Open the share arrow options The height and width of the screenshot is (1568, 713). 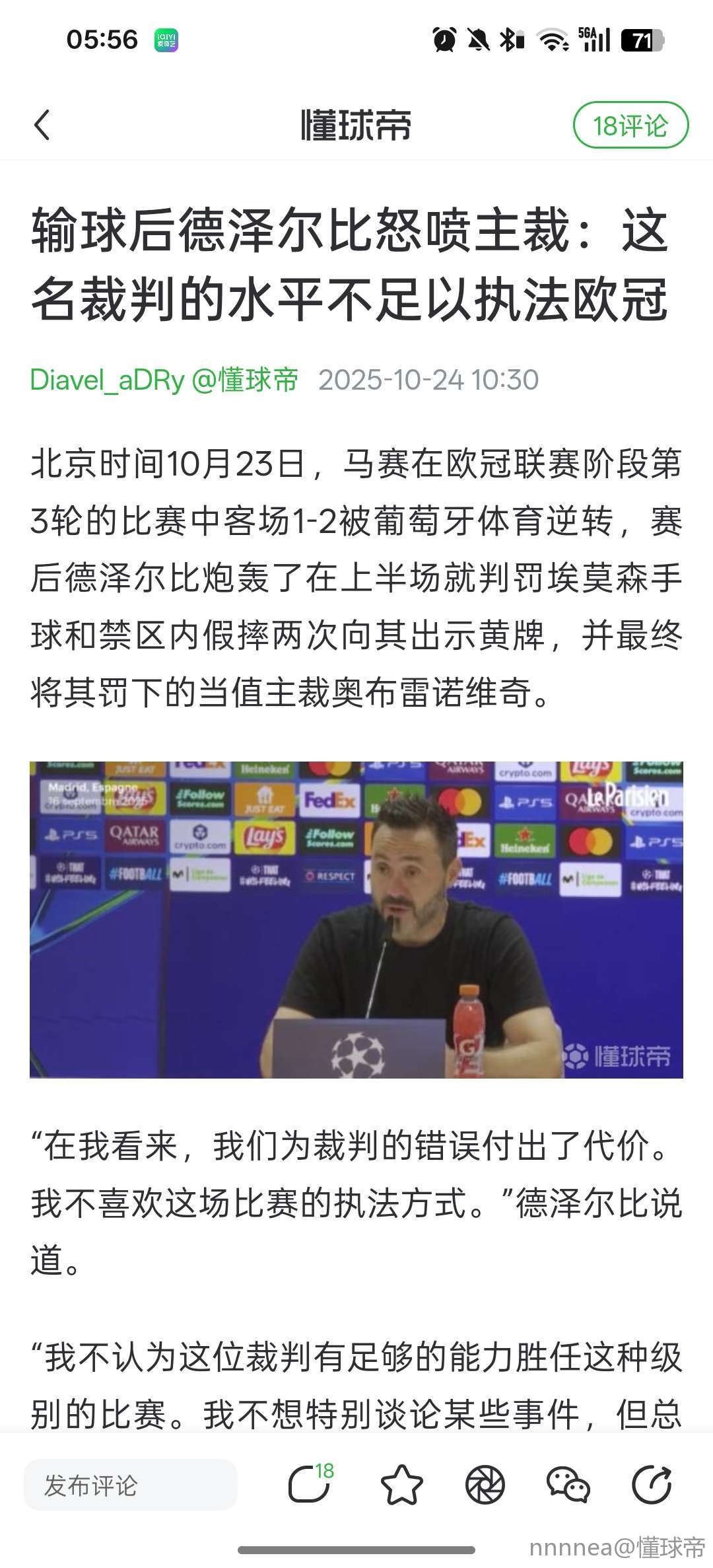pos(652,1485)
